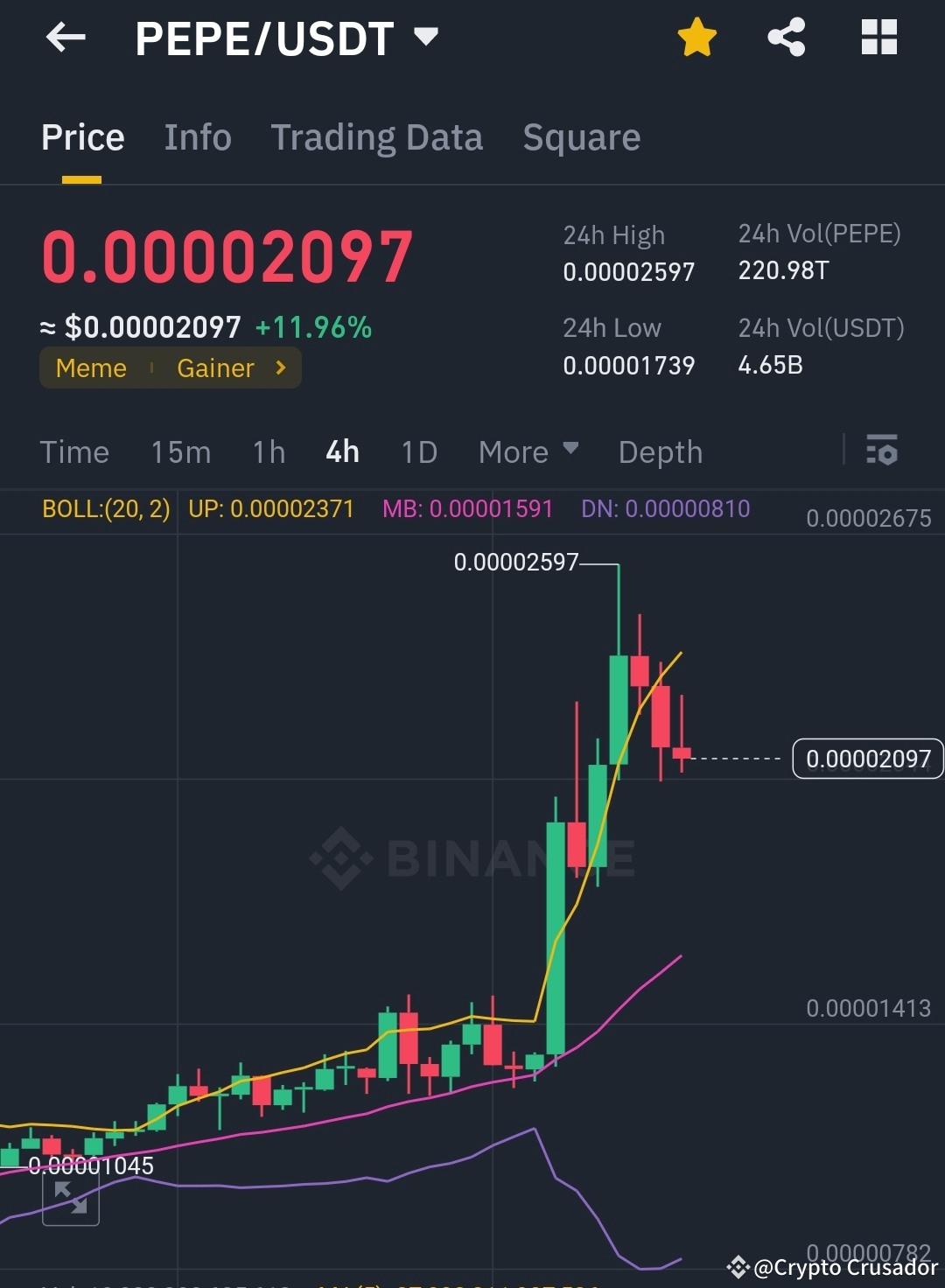Screen dimensions: 945x1288
Task: Enable the 15m interval view
Action: click(181, 451)
